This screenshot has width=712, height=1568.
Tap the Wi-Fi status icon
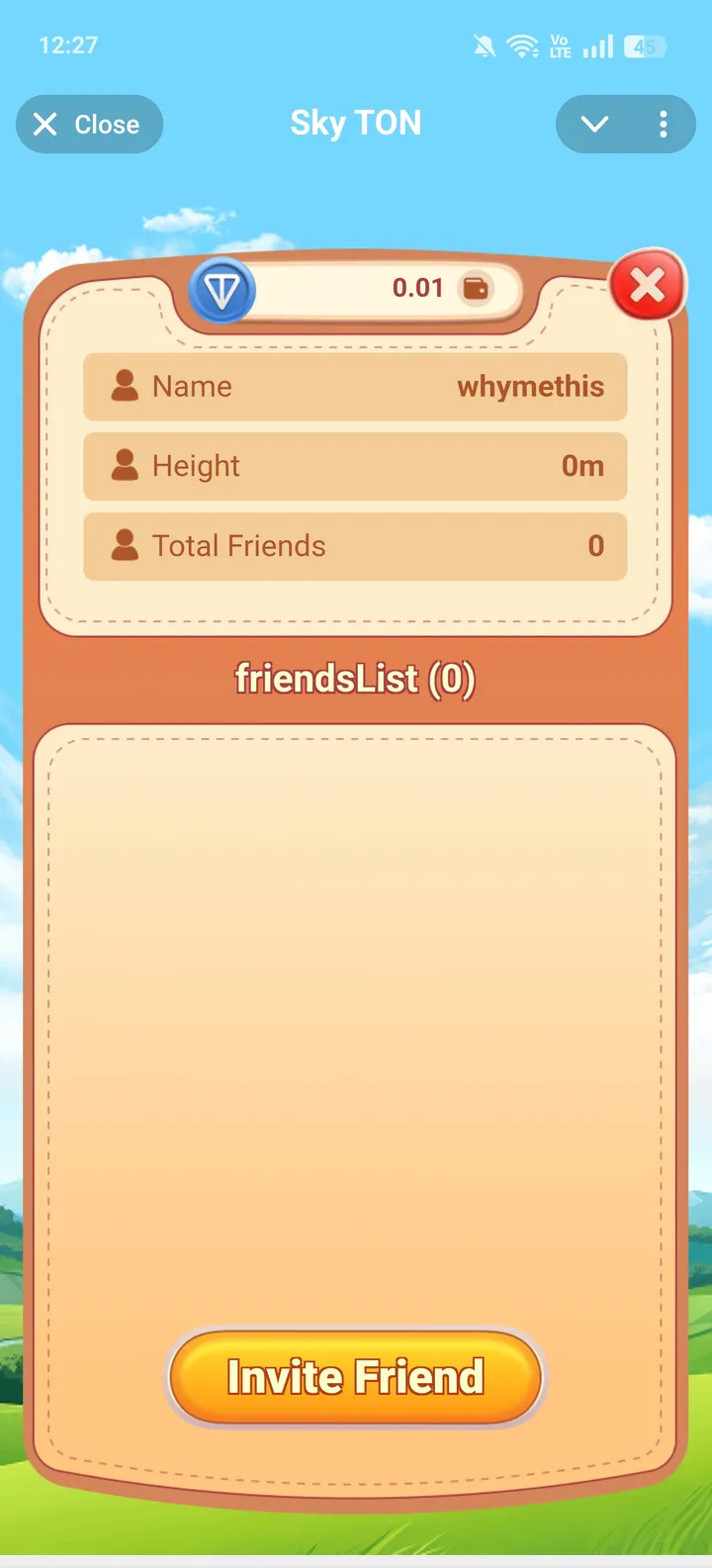click(521, 45)
